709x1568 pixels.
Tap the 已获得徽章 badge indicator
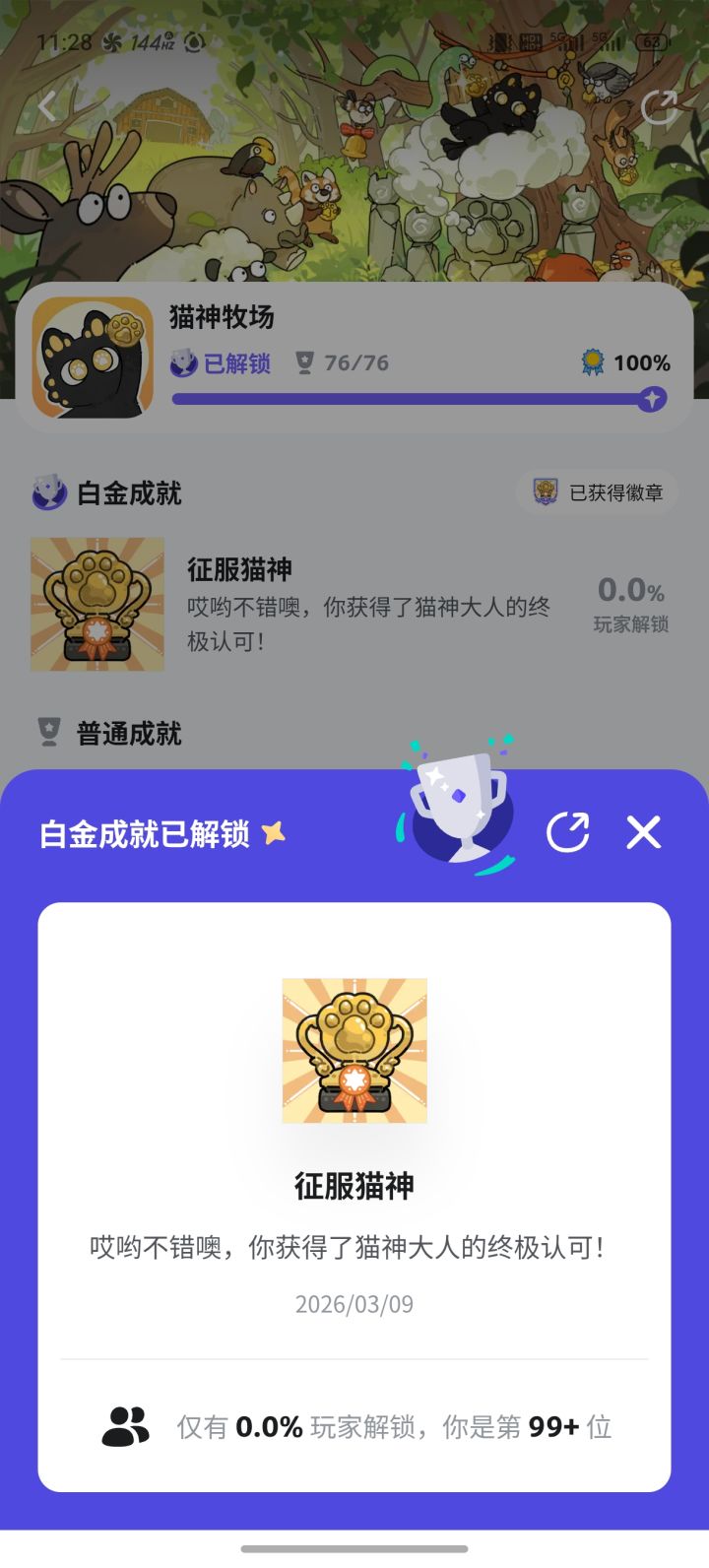(x=597, y=491)
